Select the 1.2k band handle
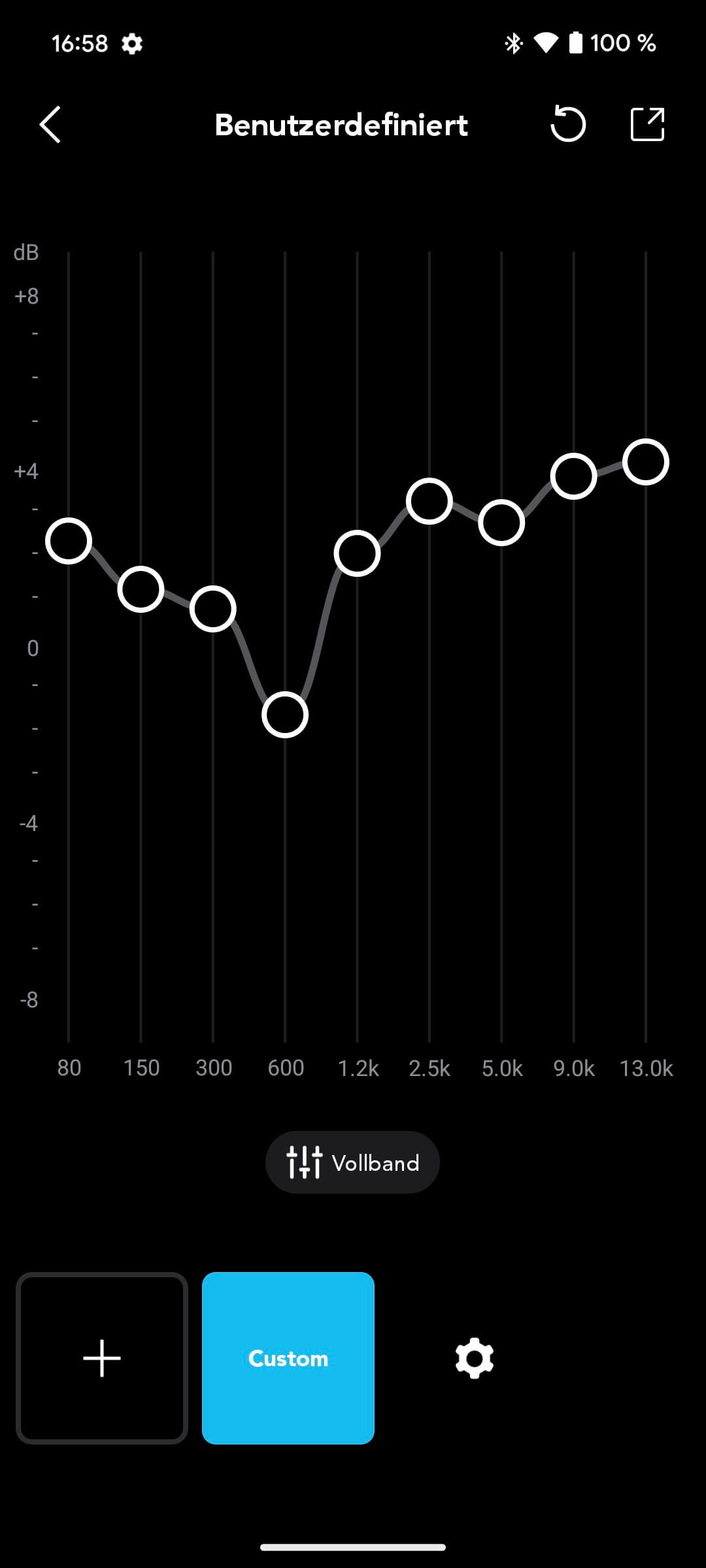Image resolution: width=706 pixels, height=1568 pixels. [357, 553]
